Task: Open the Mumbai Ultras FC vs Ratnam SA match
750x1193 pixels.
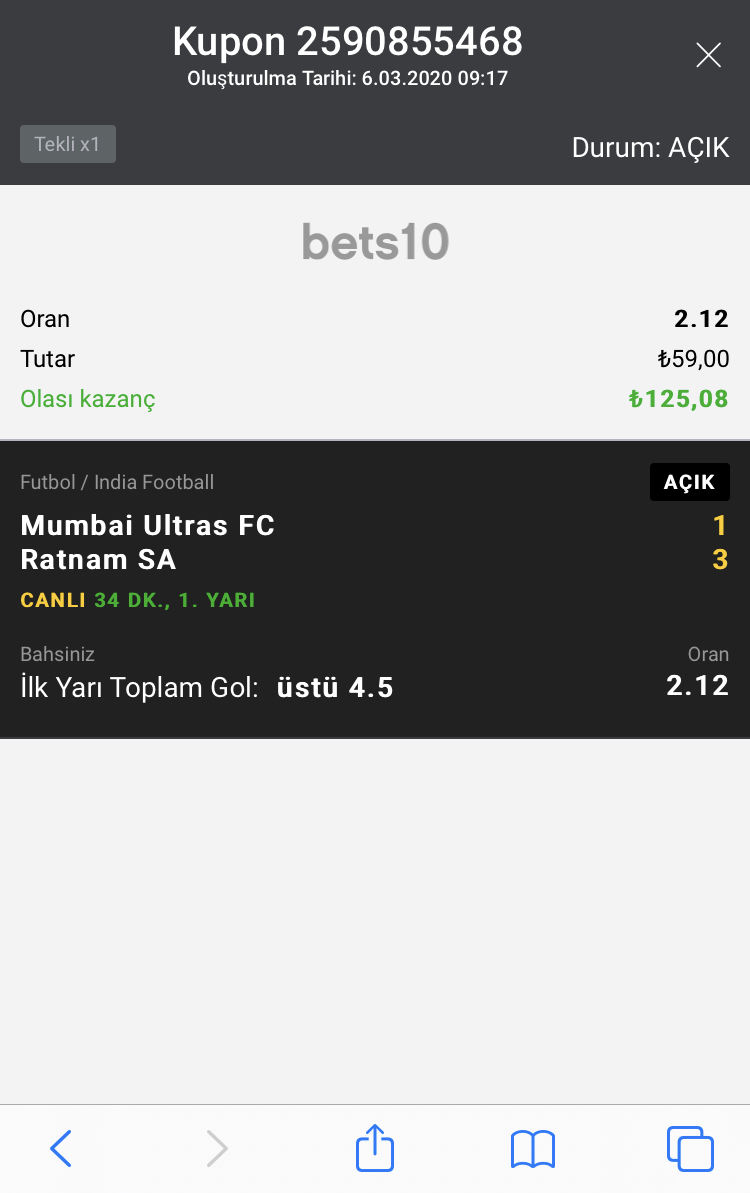Action: tap(148, 542)
